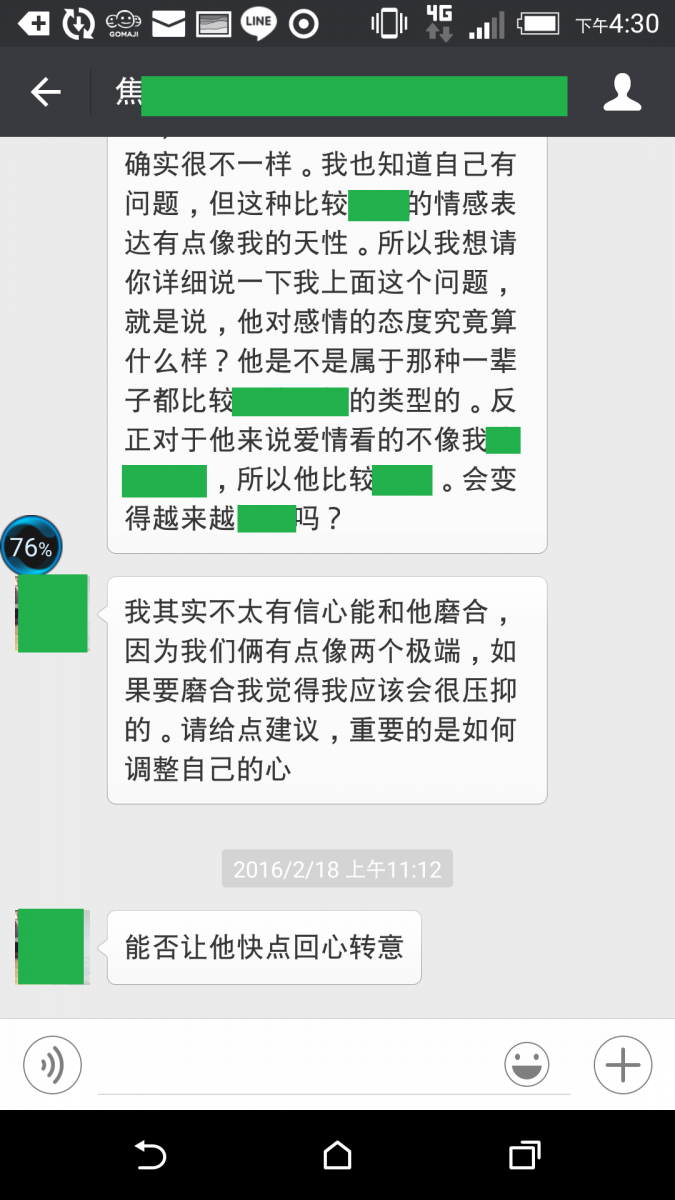Tap the system home button
The height and width of the screenshot is (1200, 675).
tap(337, 1156)
